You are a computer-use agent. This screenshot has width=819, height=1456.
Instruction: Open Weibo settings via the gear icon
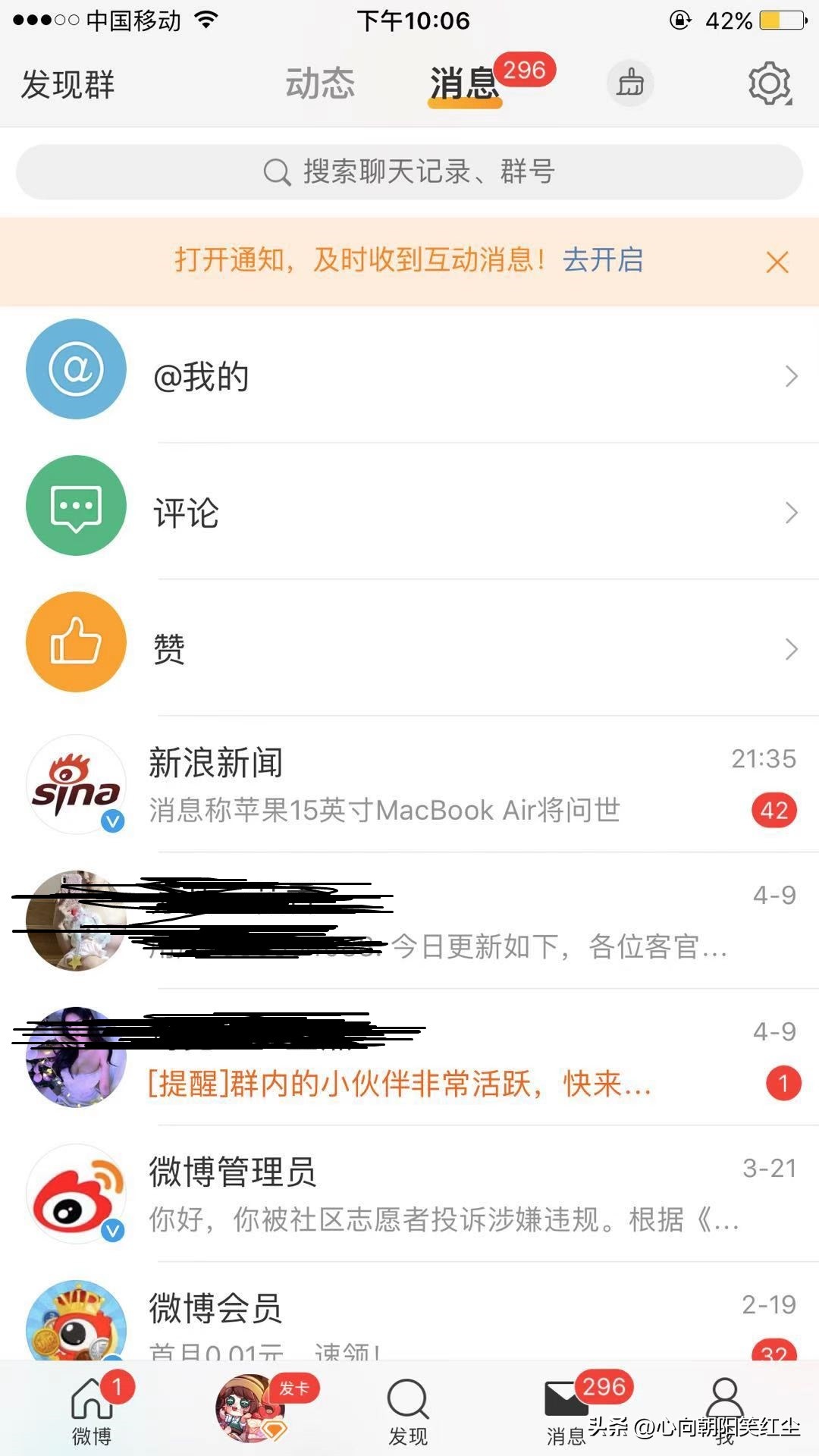[770, 83]
